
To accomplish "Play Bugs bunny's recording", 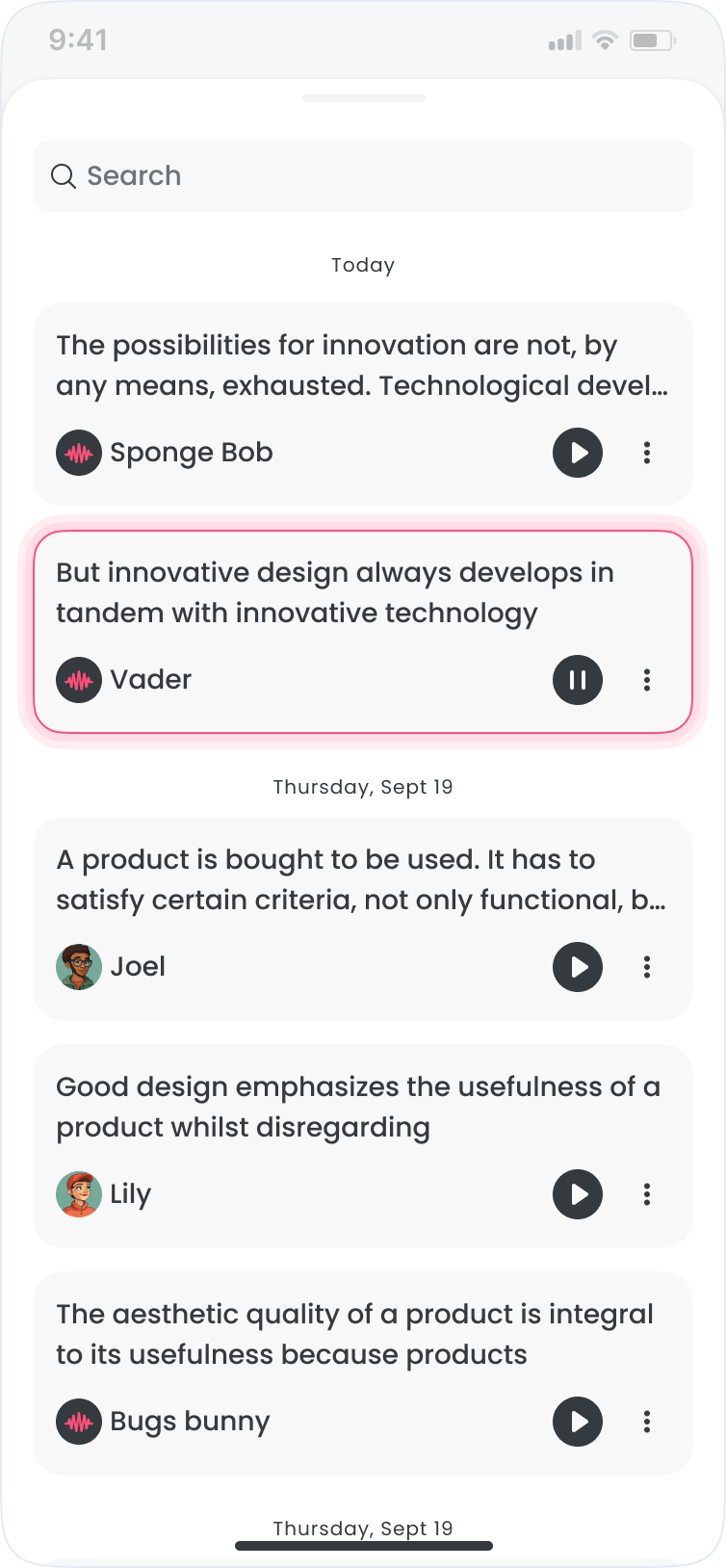I will click(578, 1422).
